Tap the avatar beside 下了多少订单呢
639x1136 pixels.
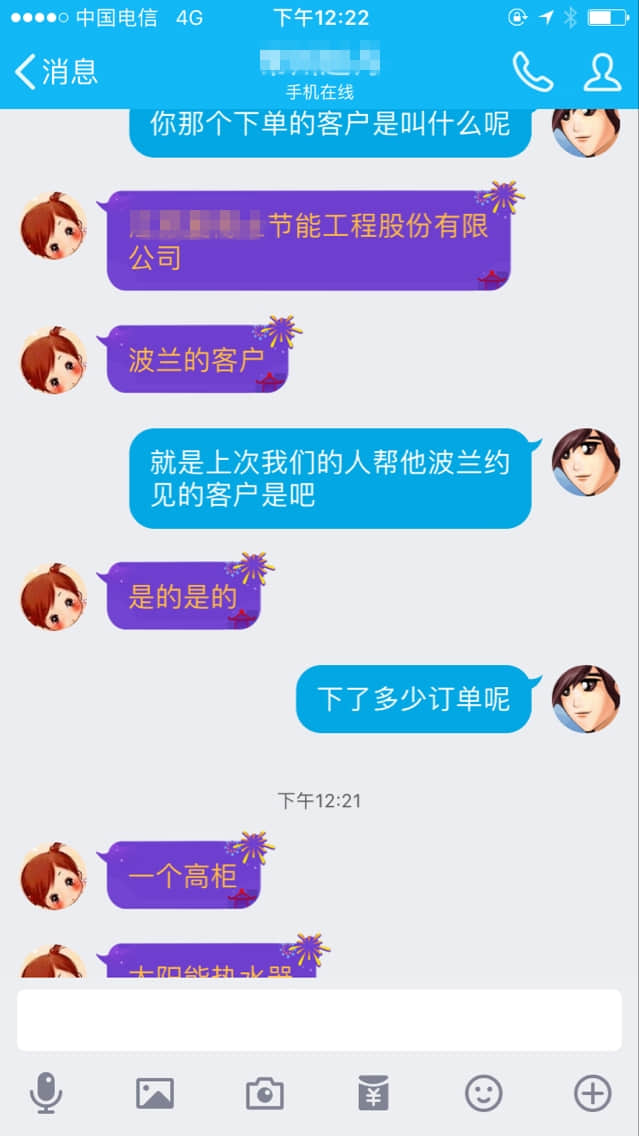tap(586, 698)
